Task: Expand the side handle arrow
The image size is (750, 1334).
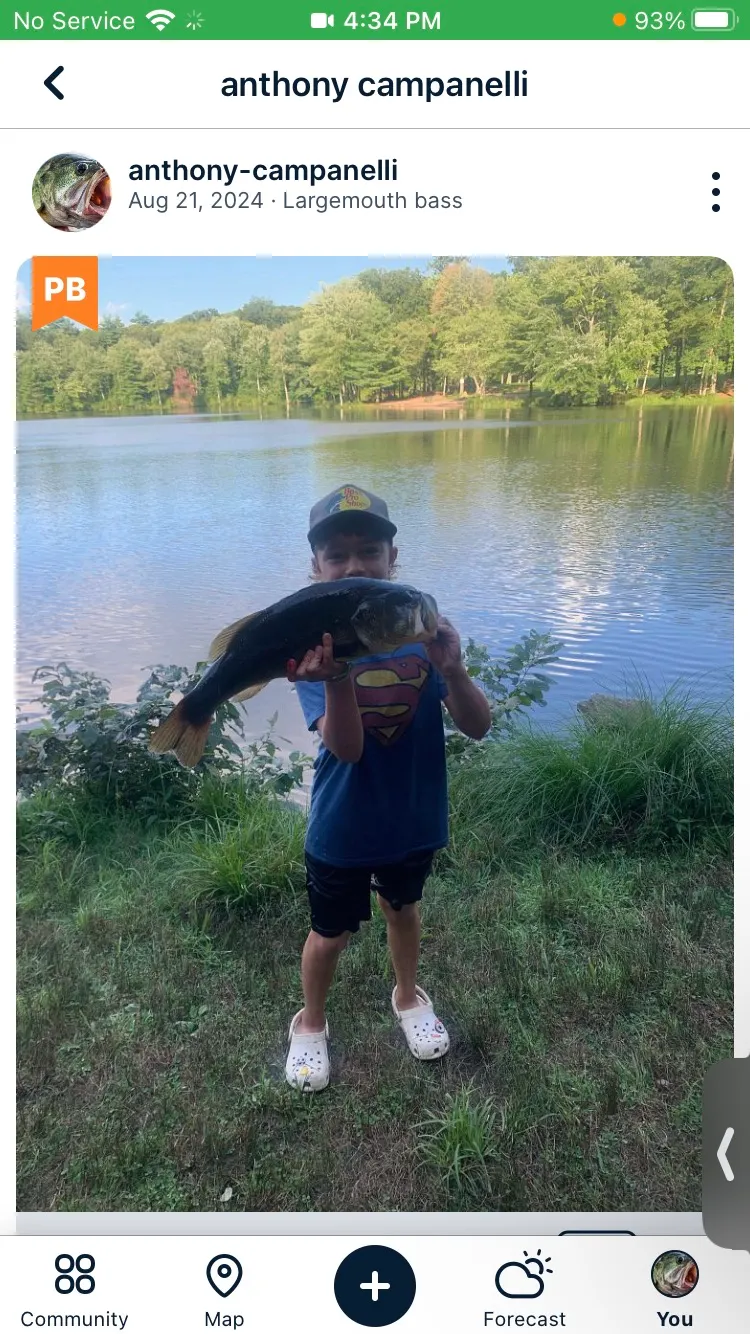Action: (727, 1154)
